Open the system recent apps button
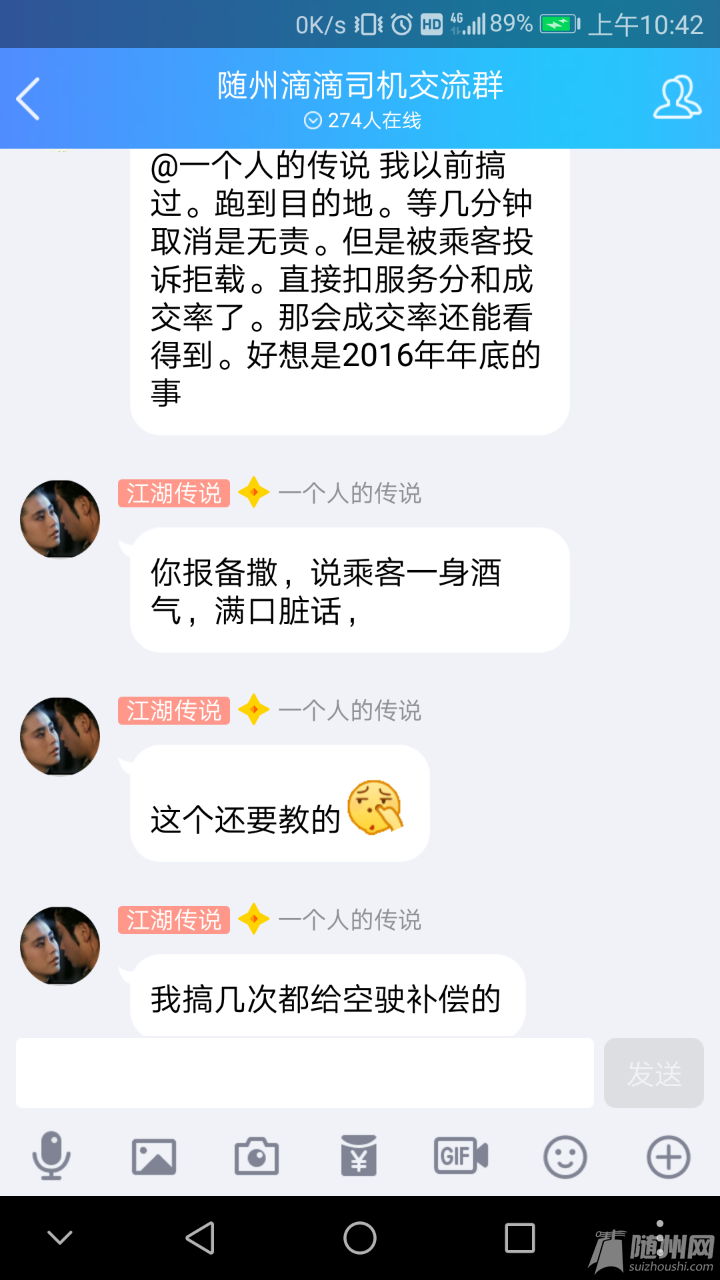 click(520, 1238)
